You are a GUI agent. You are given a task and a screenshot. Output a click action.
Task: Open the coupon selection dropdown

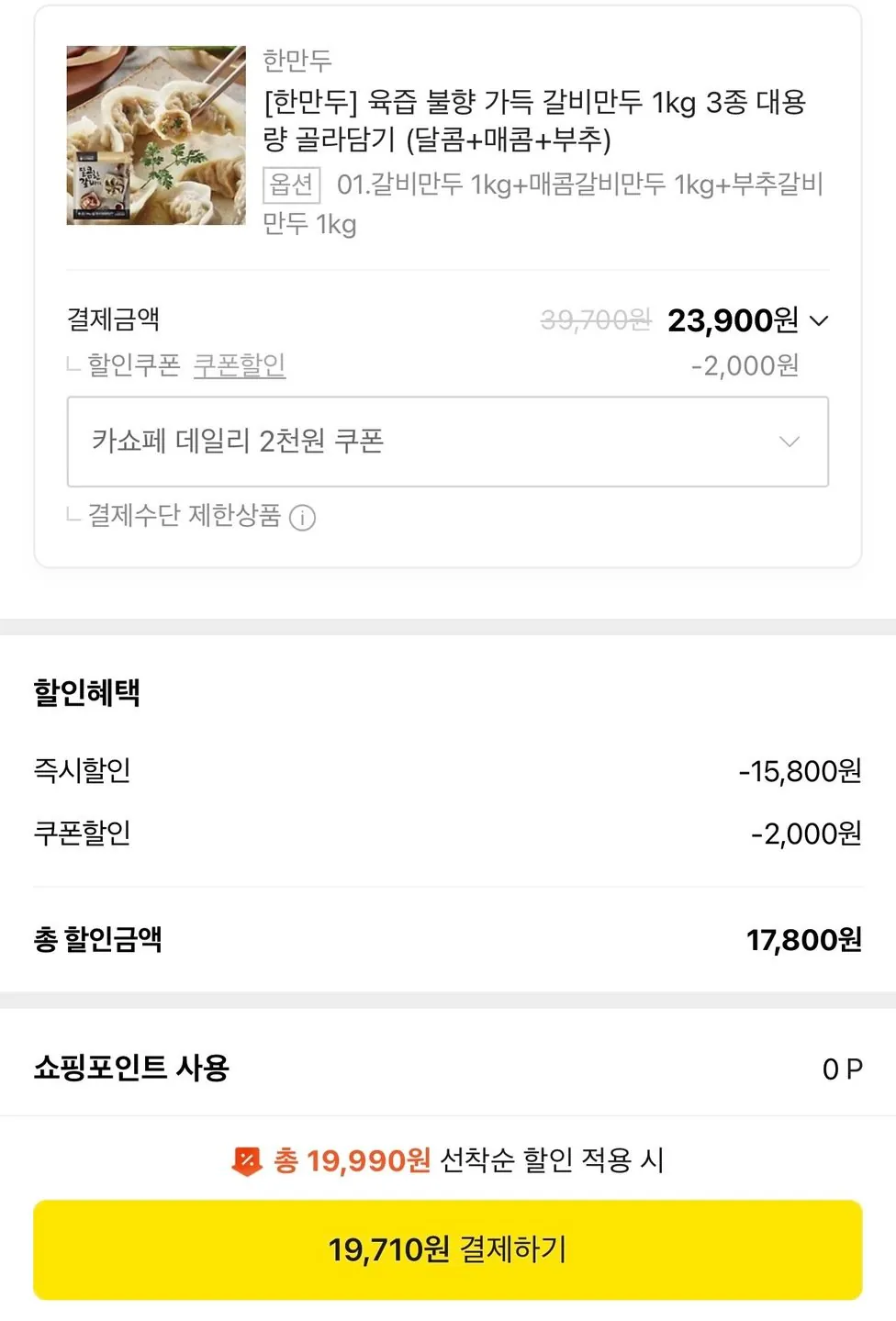[447, 442]
